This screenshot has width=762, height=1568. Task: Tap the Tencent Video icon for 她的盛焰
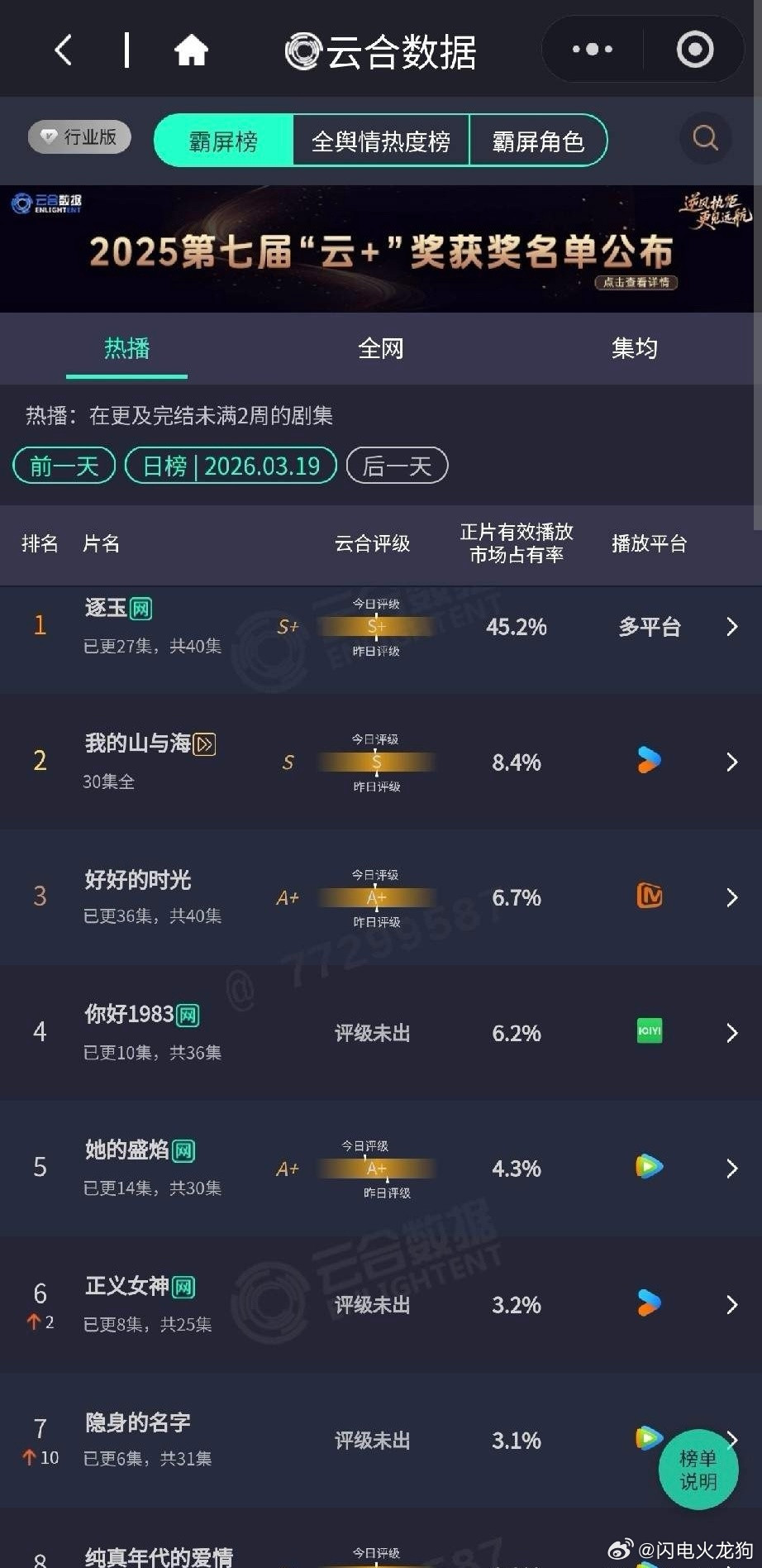(x=650, y=1168)
